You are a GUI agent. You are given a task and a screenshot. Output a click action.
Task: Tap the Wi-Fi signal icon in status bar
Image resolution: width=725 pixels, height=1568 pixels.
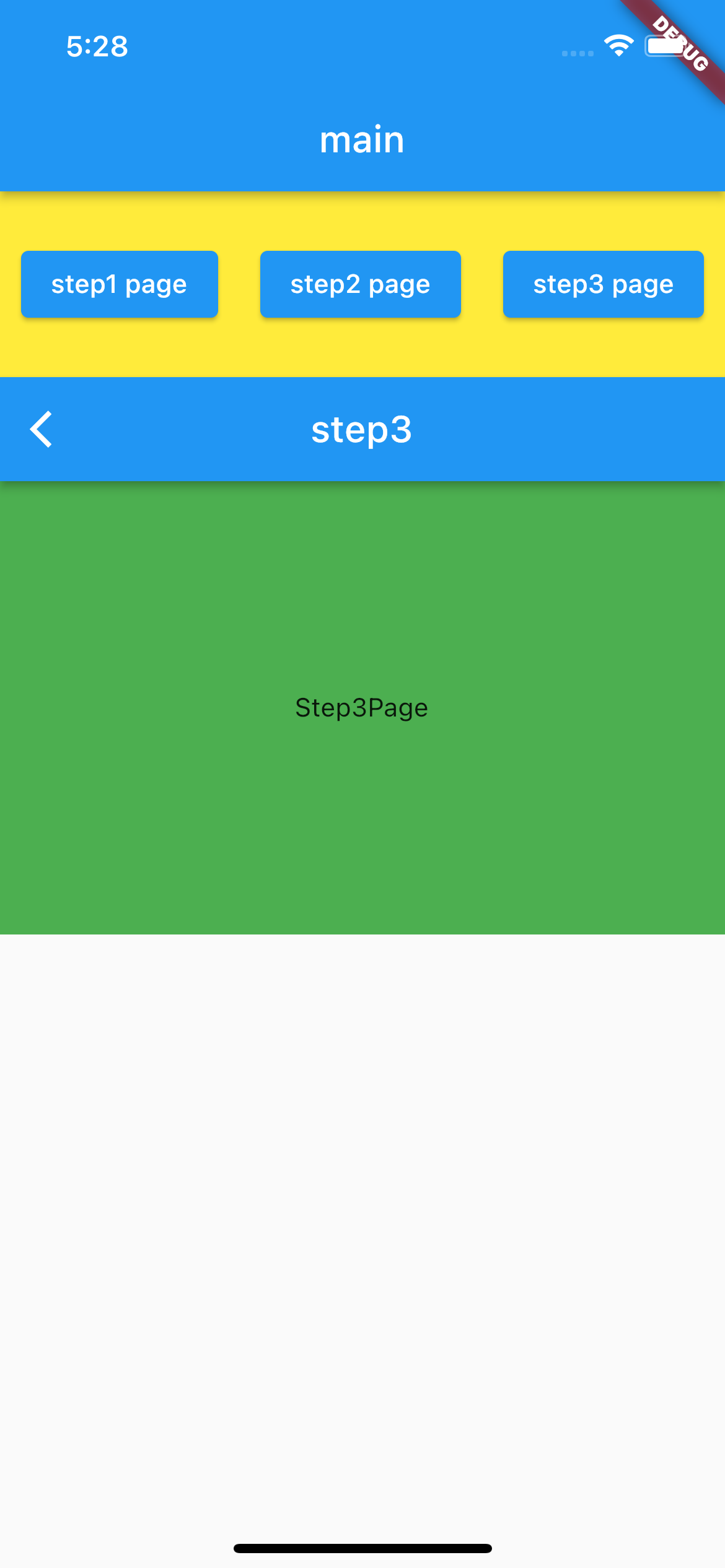618,45
